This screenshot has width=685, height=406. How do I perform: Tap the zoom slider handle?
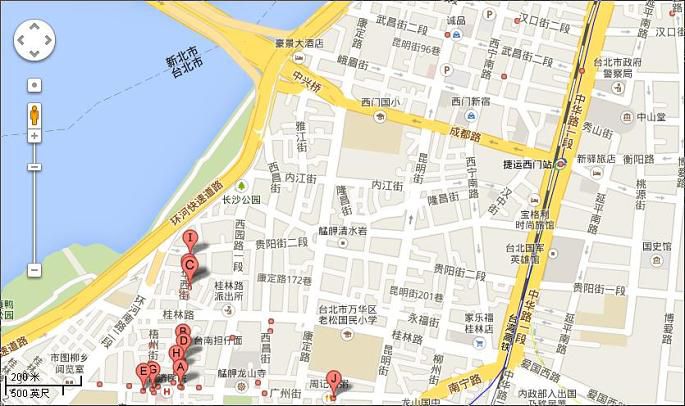pos(34,165)
